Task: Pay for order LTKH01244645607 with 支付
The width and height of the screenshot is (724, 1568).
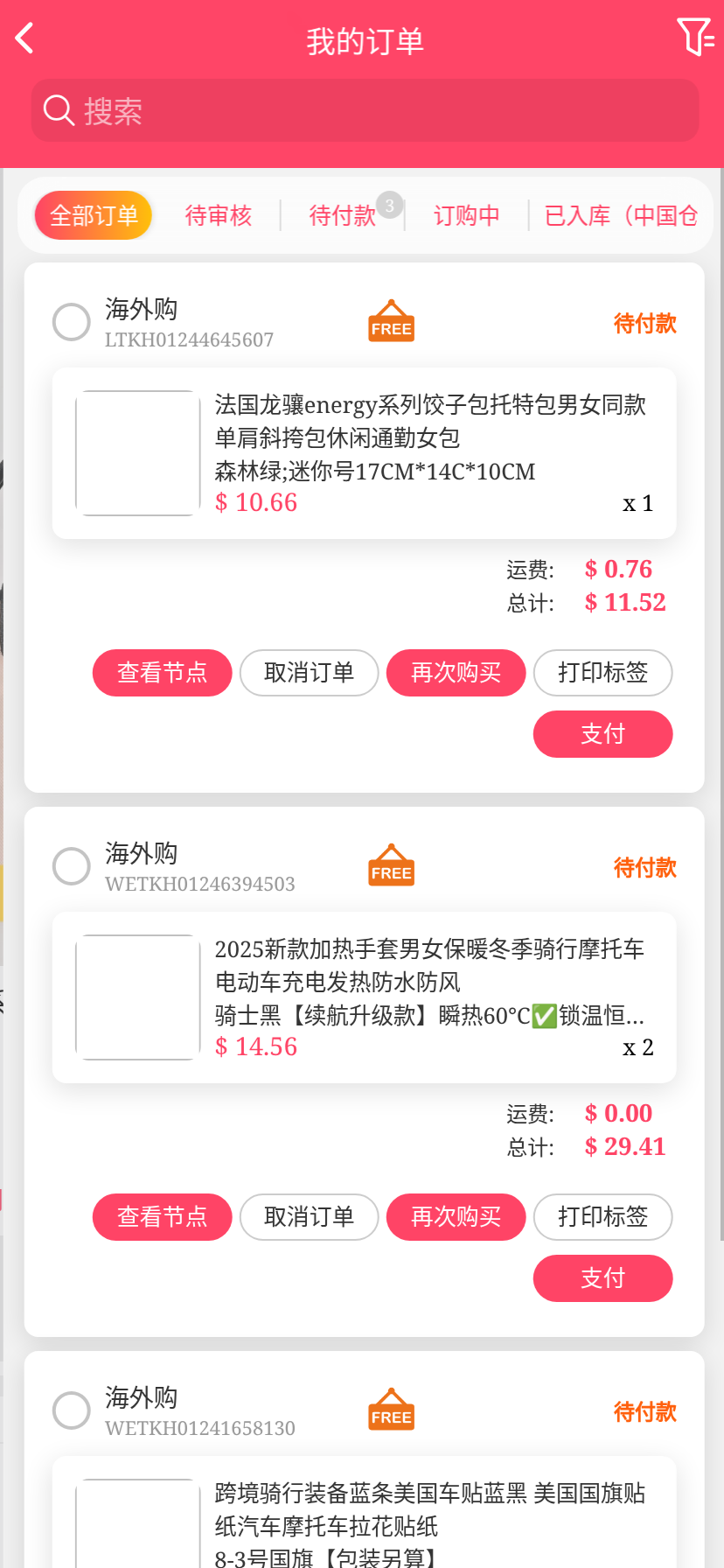Action: coord(602,734)
